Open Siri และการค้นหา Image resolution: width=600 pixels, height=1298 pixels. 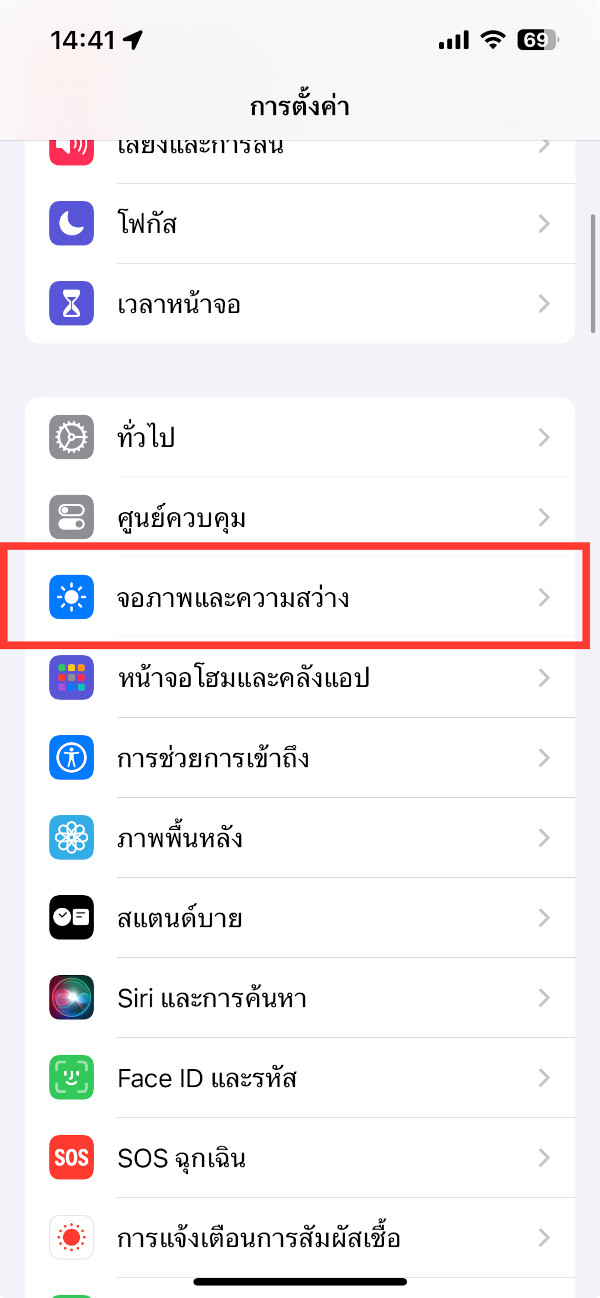(x=300, y=998)
